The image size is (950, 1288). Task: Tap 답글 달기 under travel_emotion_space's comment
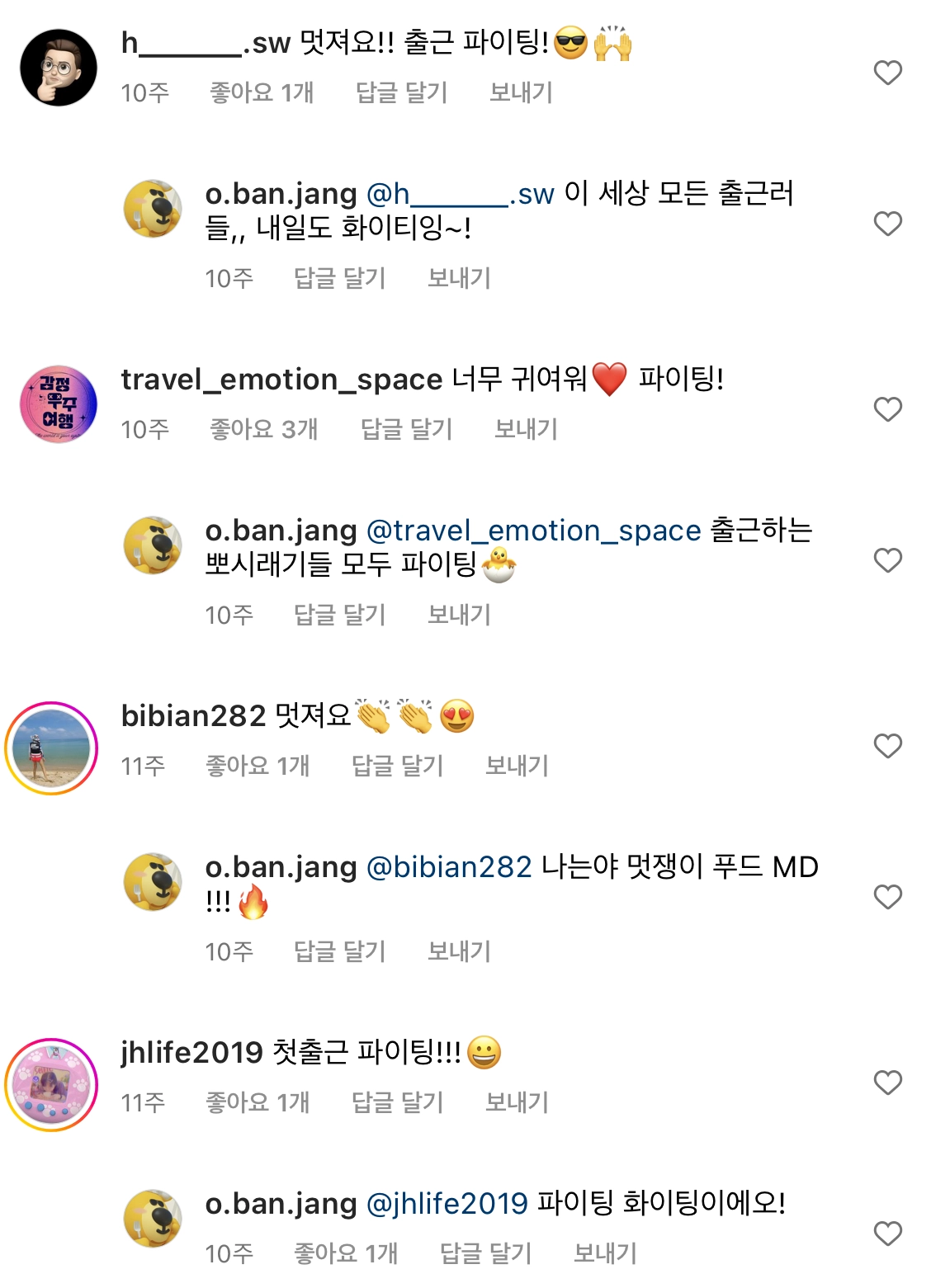pos(406,429)
